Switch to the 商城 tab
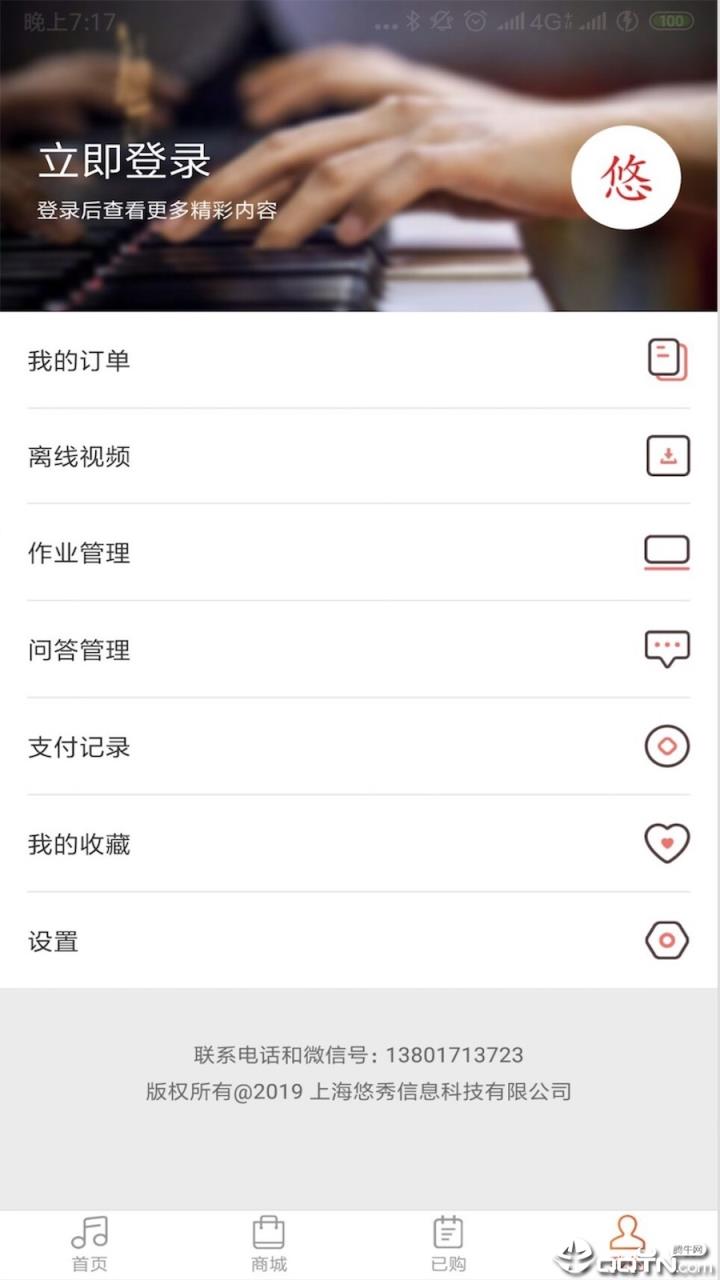 [x=267, y=1240]
